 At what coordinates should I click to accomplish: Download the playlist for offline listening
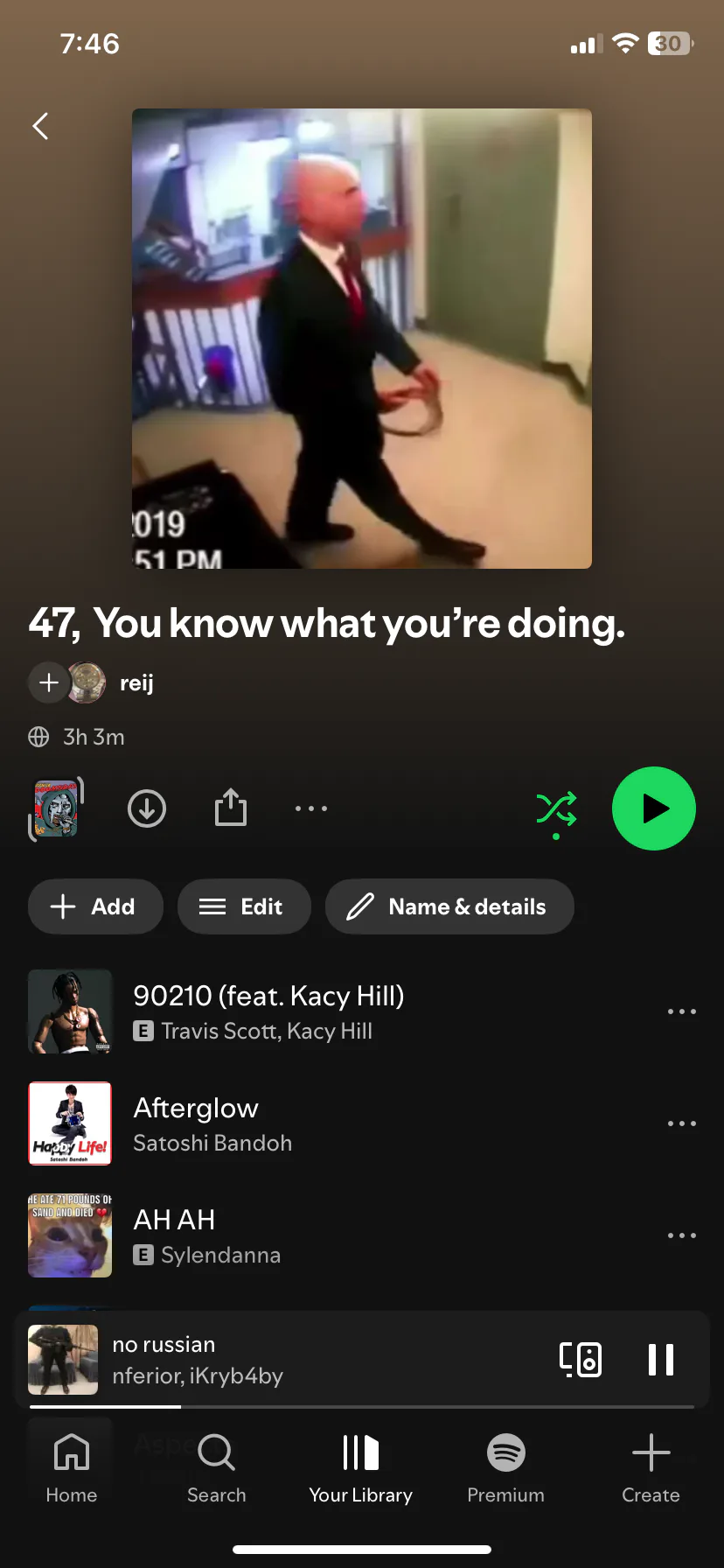(147, 808)
